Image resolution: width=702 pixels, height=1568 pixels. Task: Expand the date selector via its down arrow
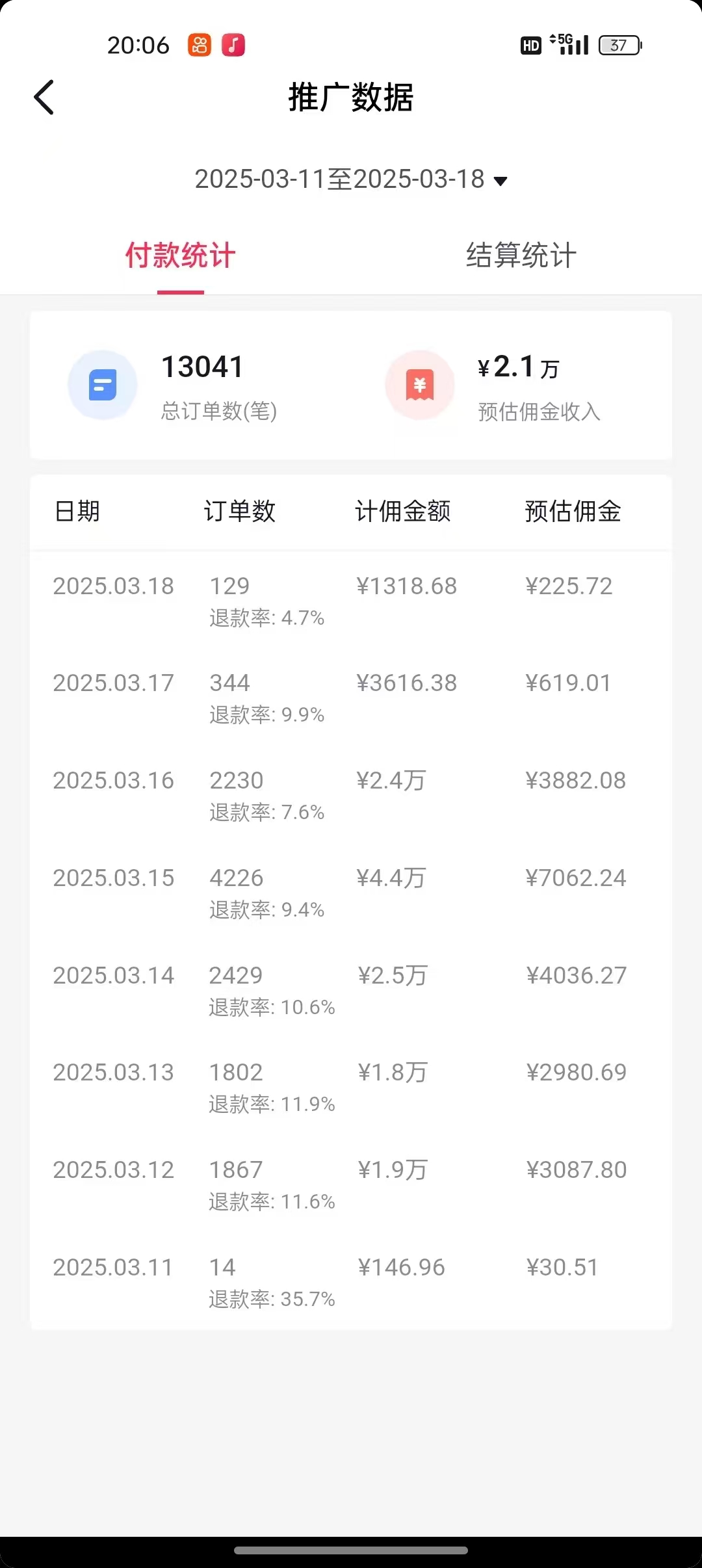pos(500,181)
